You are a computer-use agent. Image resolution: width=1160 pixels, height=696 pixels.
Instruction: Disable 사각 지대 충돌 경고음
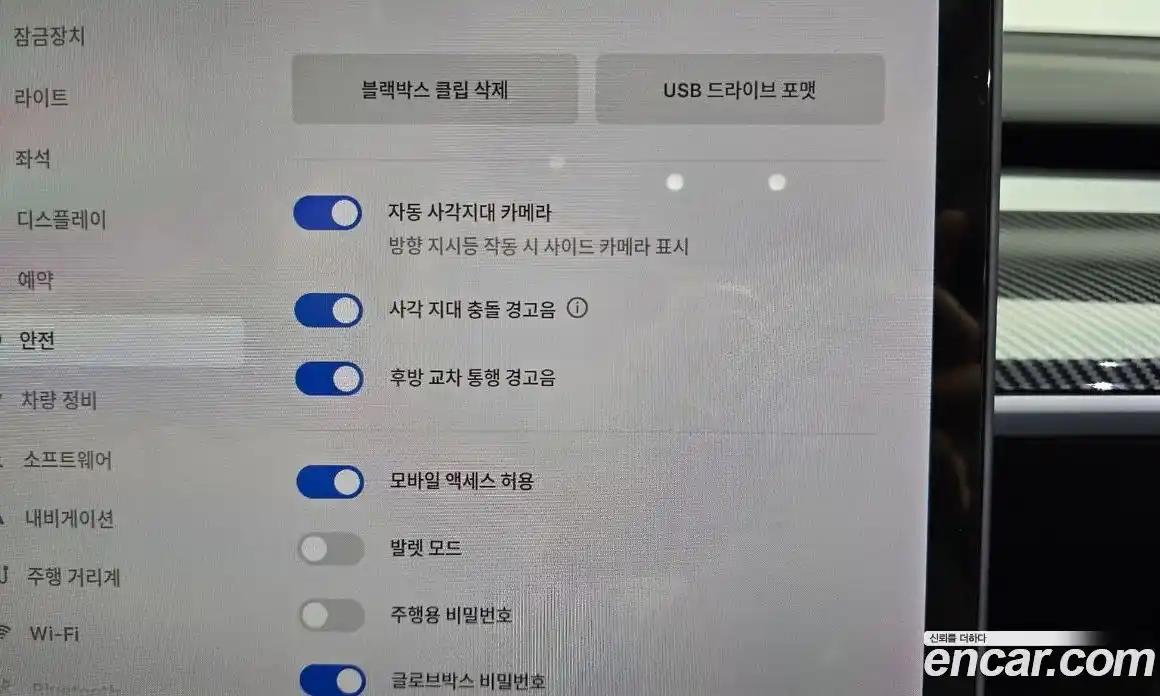click(x=328, y=310)
